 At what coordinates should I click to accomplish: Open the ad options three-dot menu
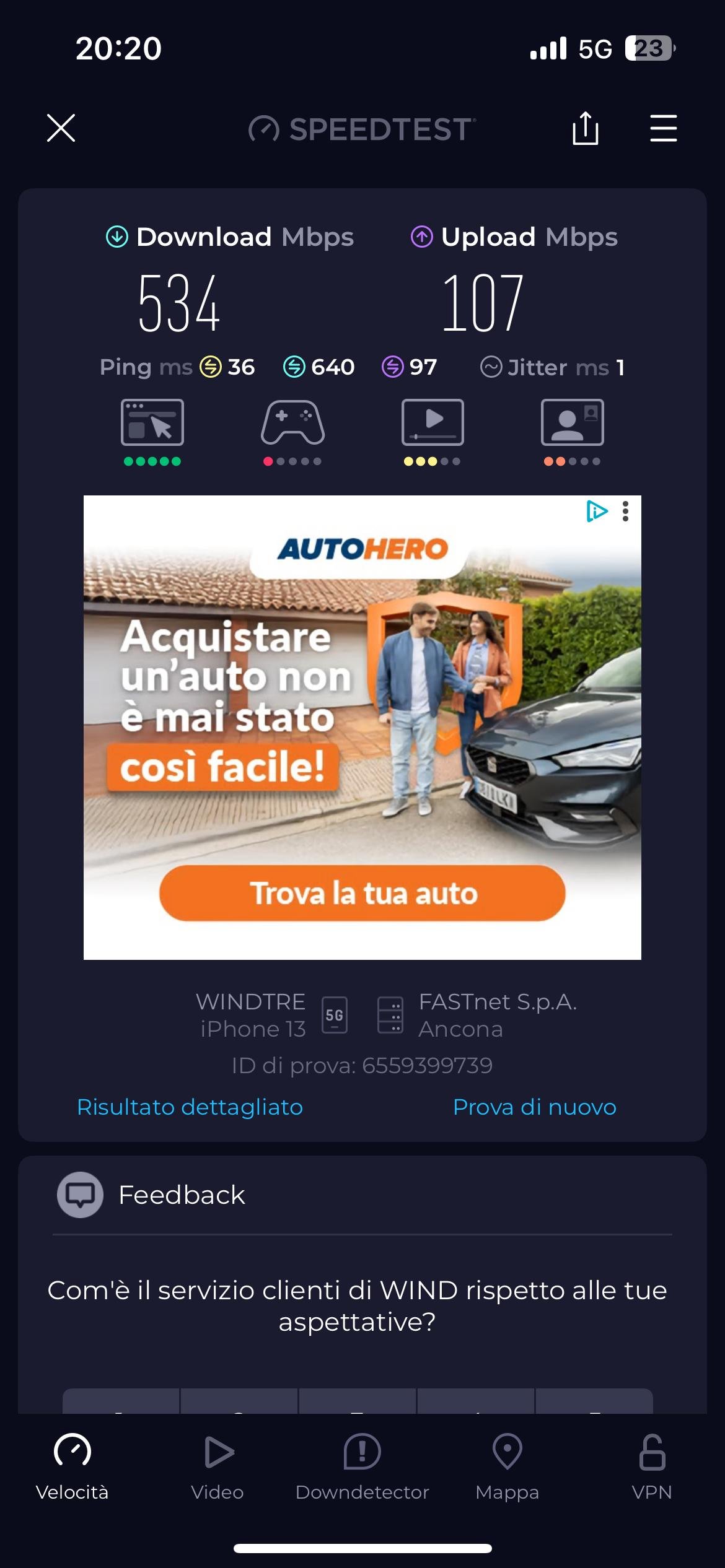pos(626,511)
